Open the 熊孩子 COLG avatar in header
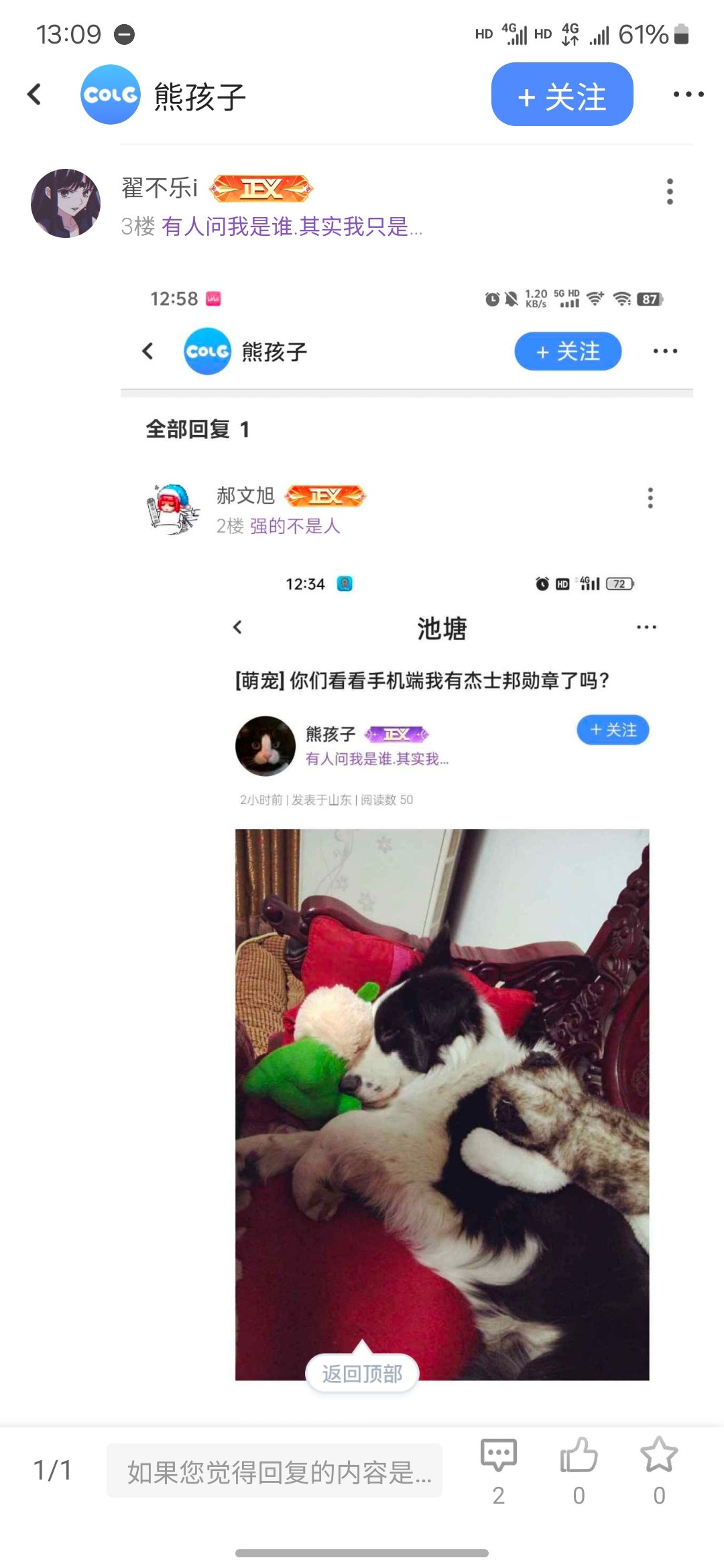Image resolution: width=724 pixels, height=1568 pixels. pyautogui.click(x=111, y=94)
